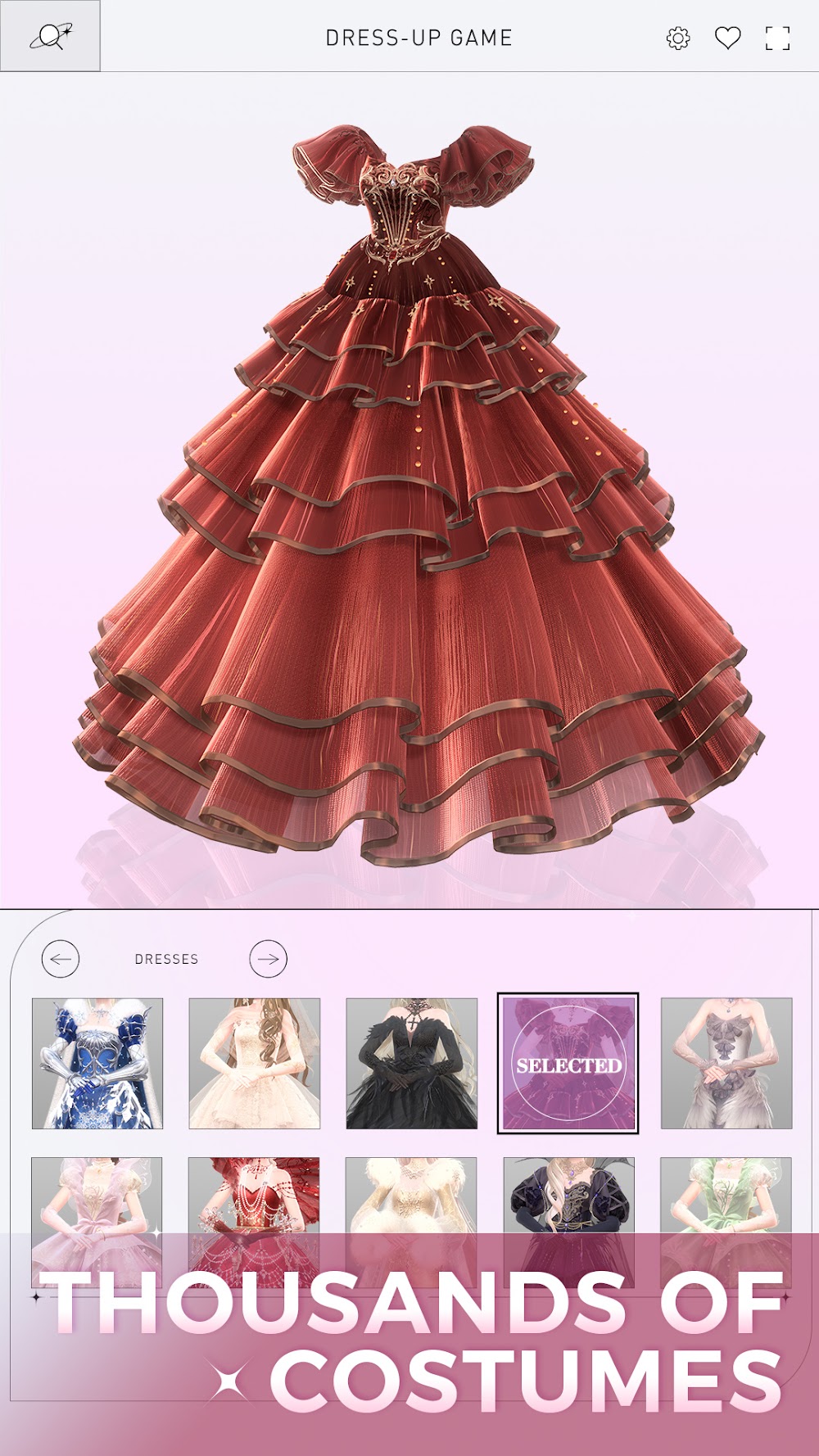819x1456 pixels.
Task: Tap the heart favorite icon
Action: 727,38
